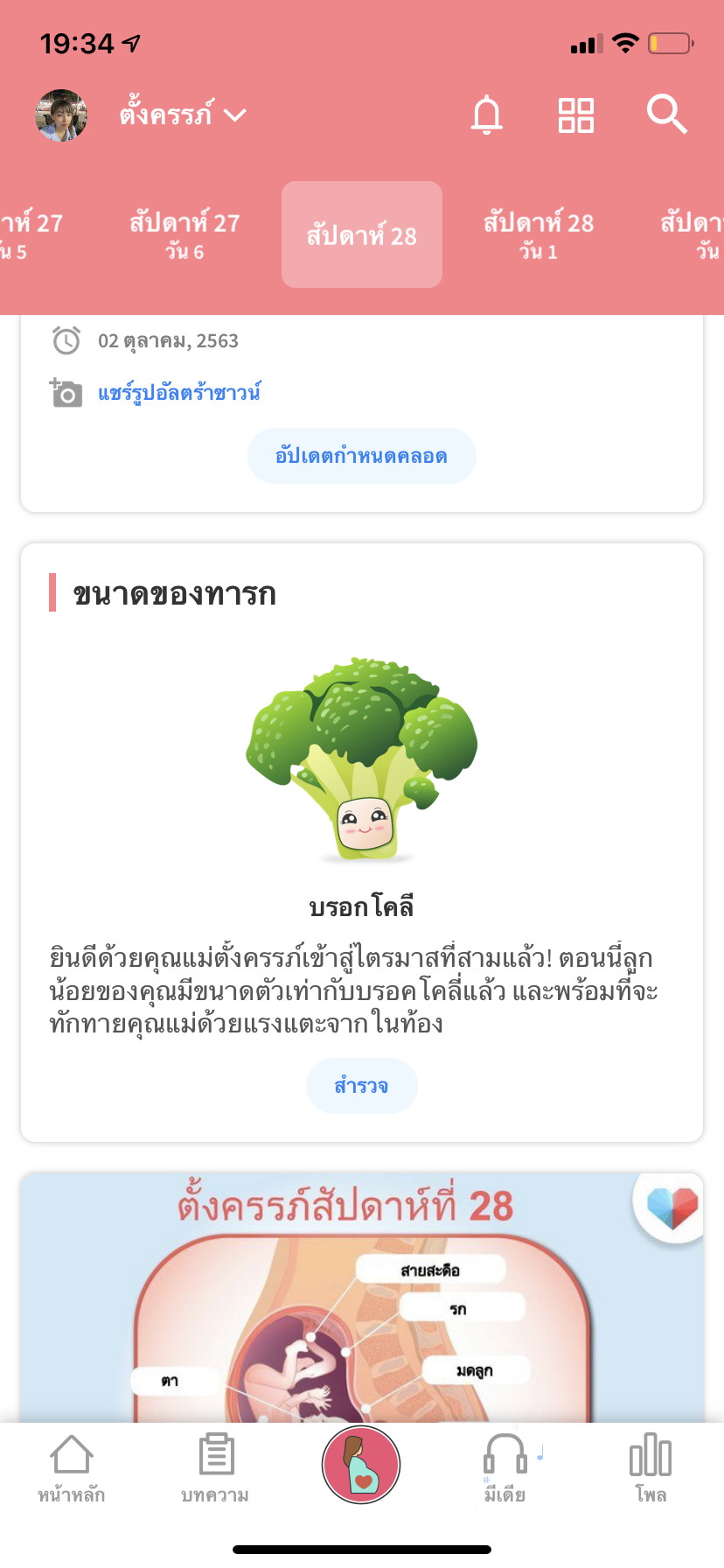Image resolution: width=724 pixels, height=1568 pixels.
Task: Open the grid menu icon
Action: pos(576,115)
